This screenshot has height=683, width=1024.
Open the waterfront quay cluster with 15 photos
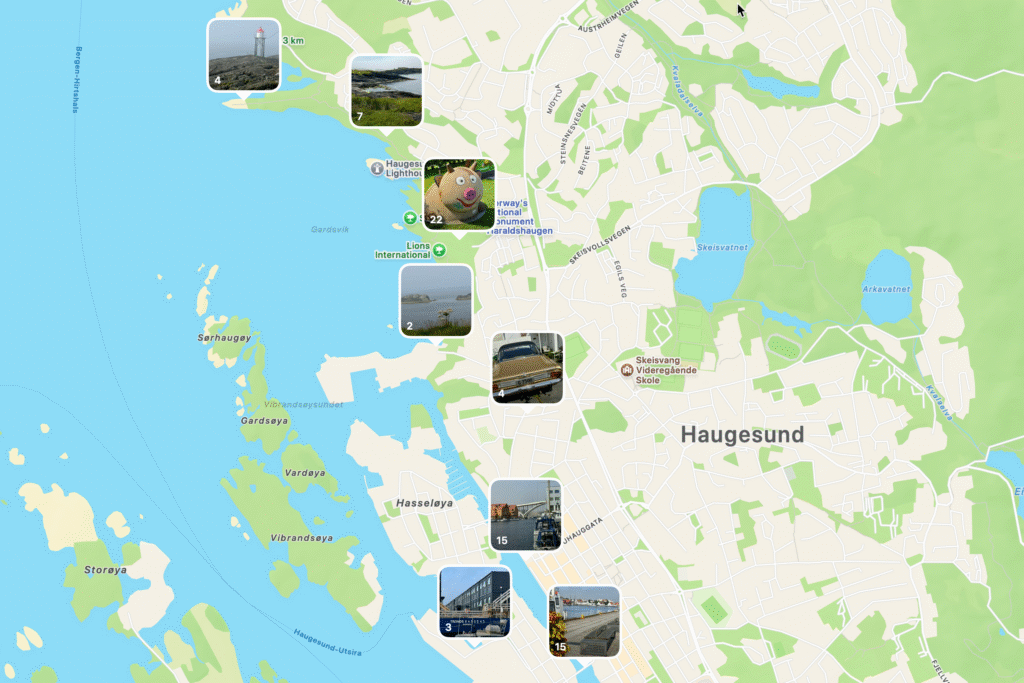584,621
